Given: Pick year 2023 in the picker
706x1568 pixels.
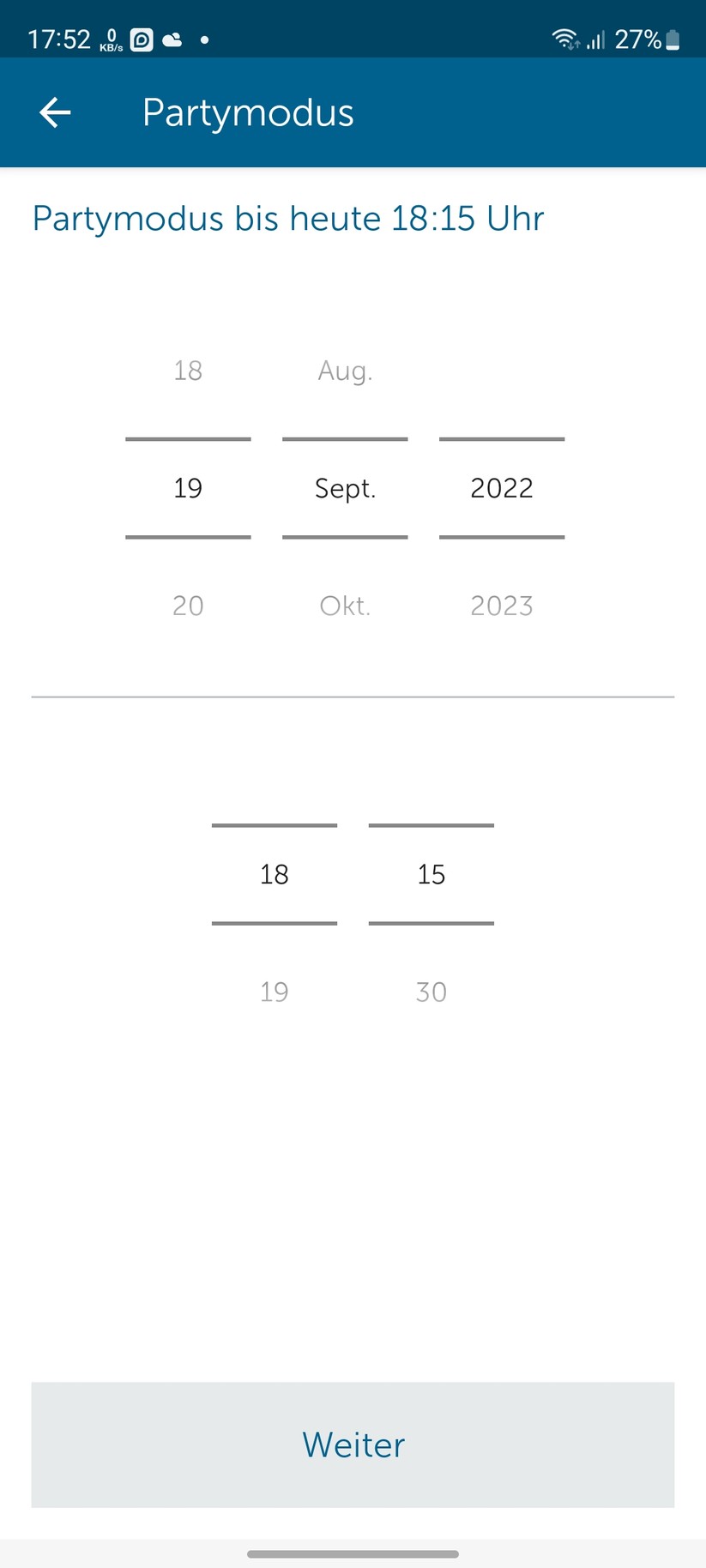Looking at the screenshot, I should pyautogui.click(x=502, y=606).
